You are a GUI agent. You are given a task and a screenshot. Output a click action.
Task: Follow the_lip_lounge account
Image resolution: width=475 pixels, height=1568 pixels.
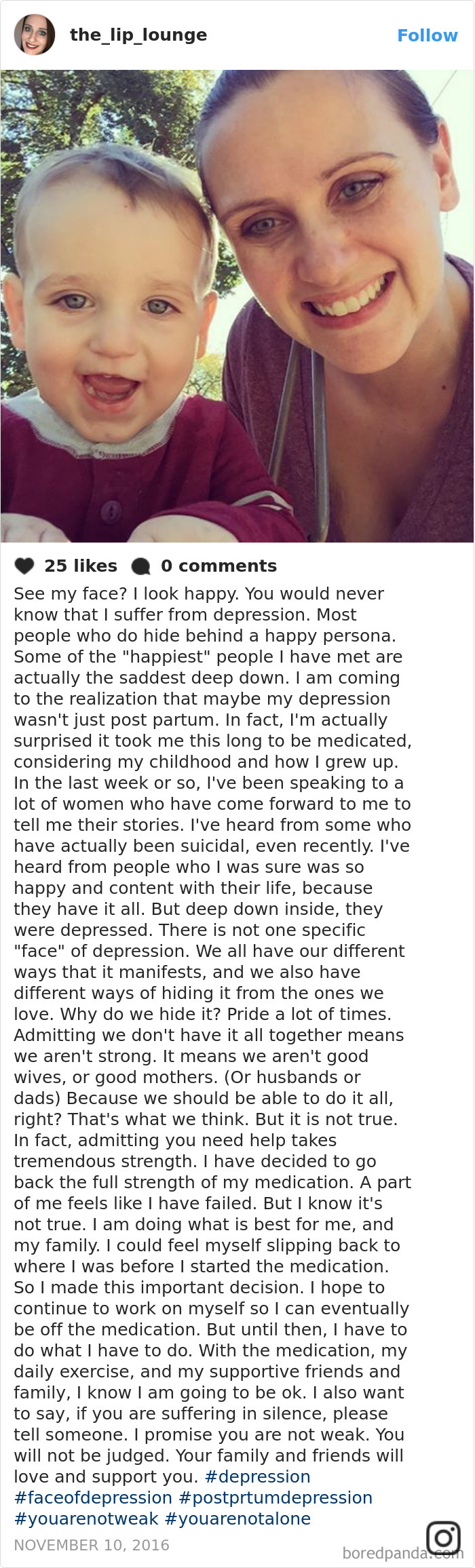point(427,35)
